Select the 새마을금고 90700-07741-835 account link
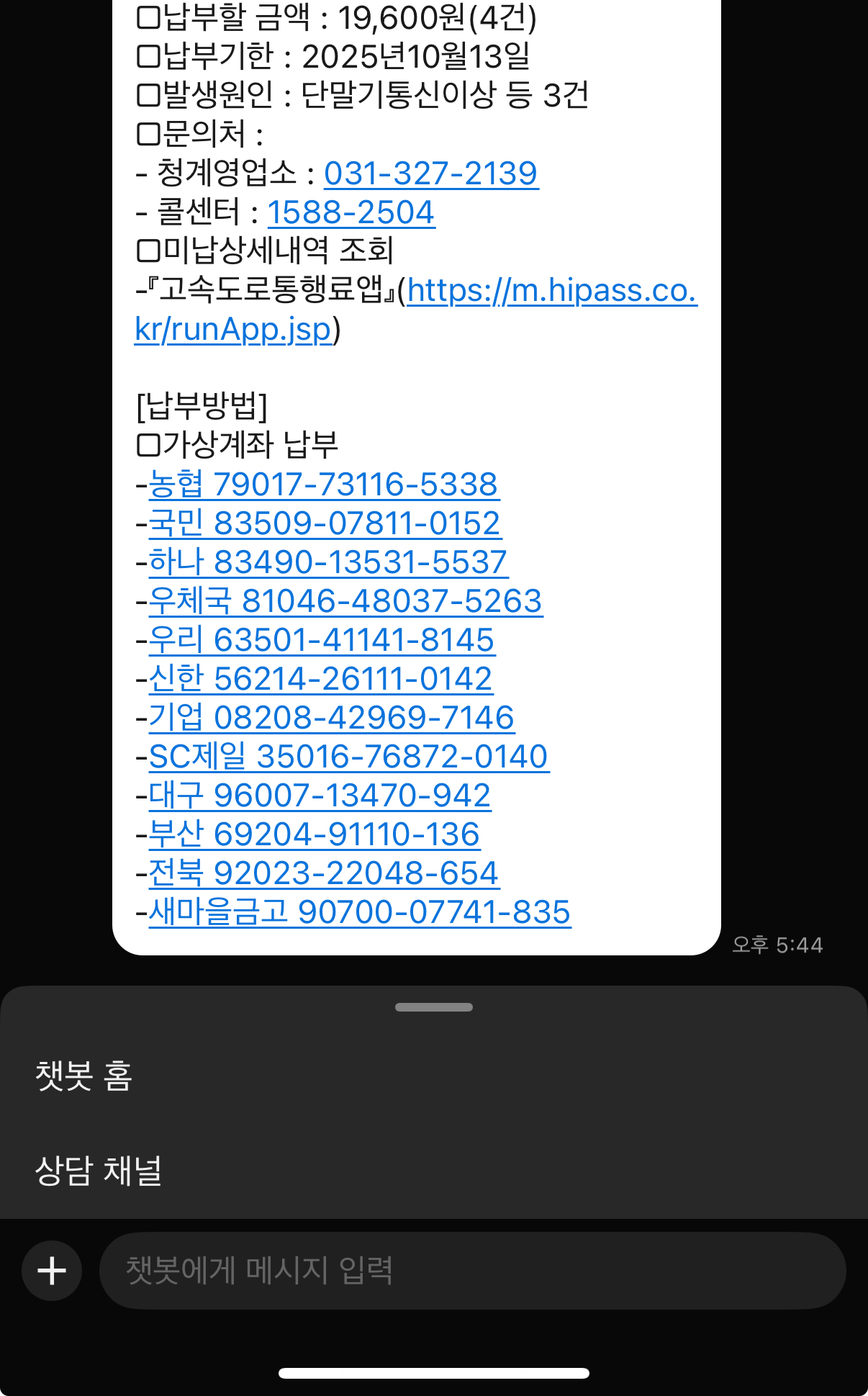The width and height of the screenshot is (868, 1396). click(359, 912)
